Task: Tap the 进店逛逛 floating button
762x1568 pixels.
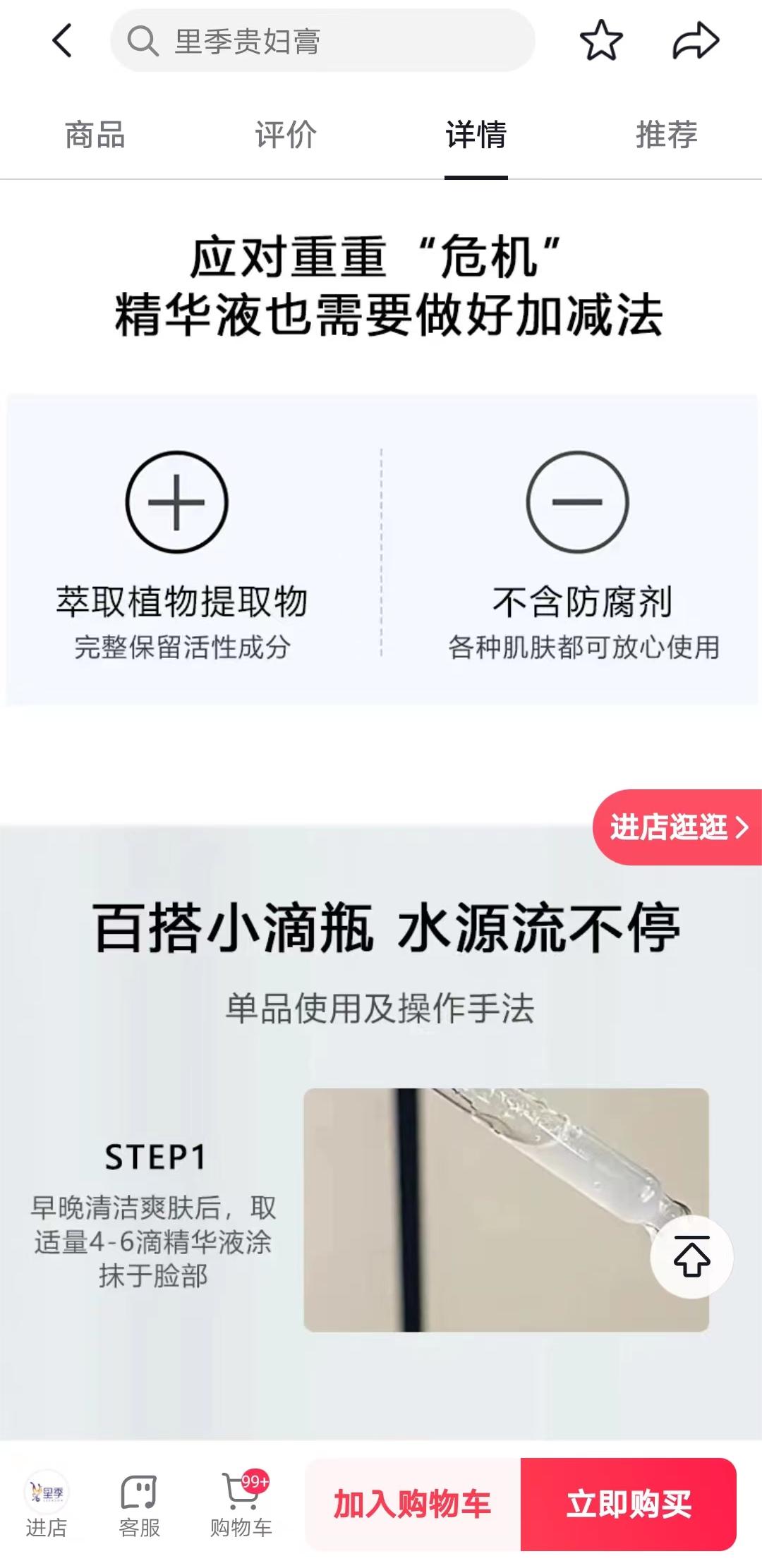Action: 677,827
